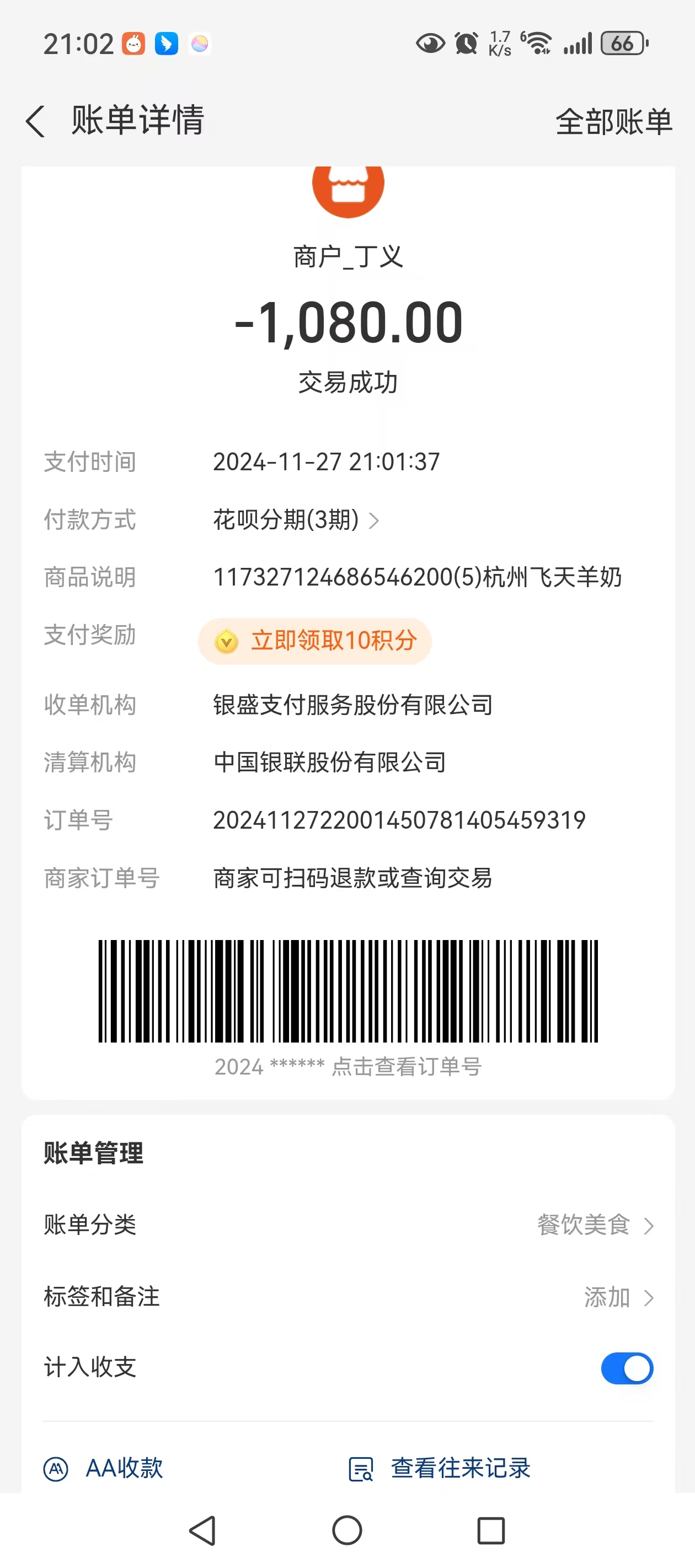Open the 商户_丁义 merchant icon
Viewport: 695px width, 1568px height.
point(348,186)
